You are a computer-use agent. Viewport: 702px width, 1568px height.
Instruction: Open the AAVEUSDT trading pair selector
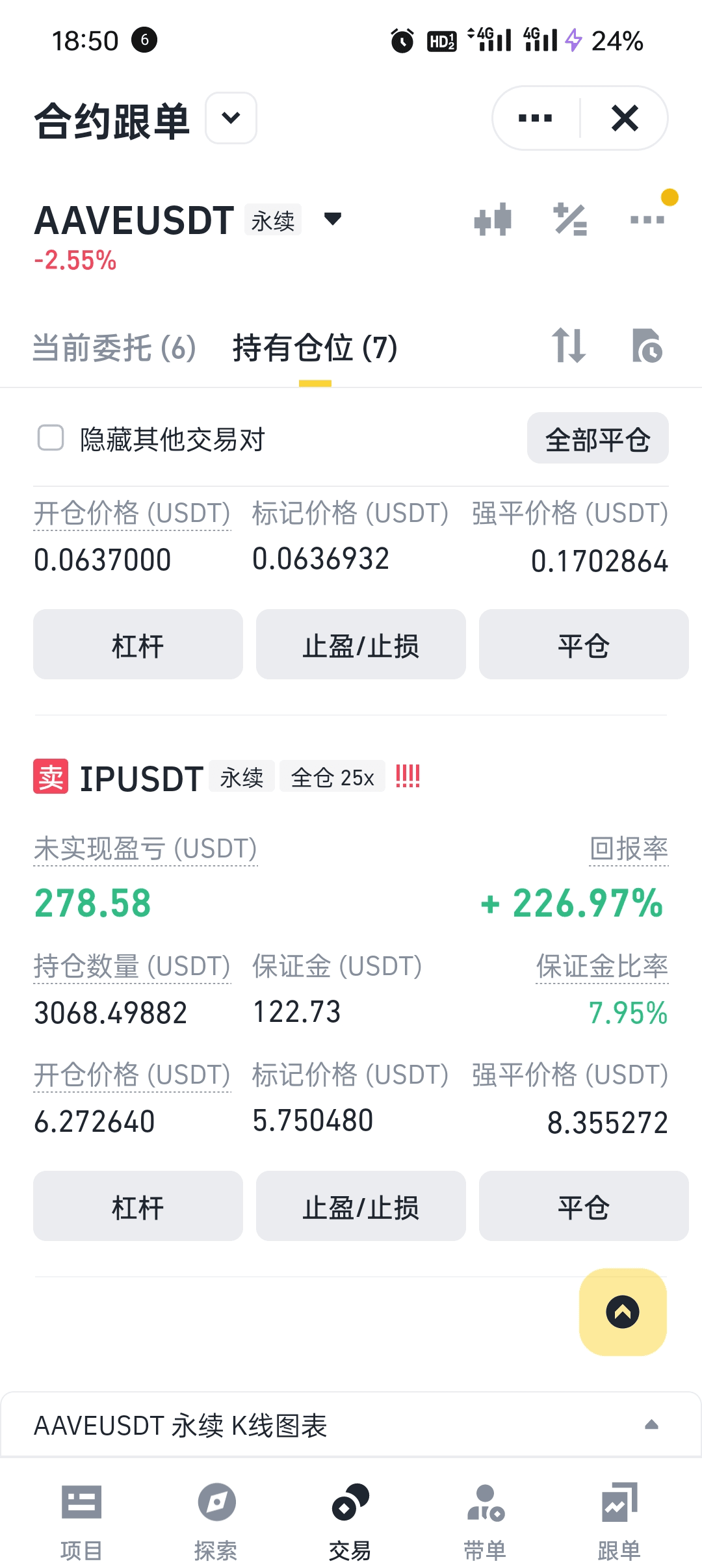[188, 220]
